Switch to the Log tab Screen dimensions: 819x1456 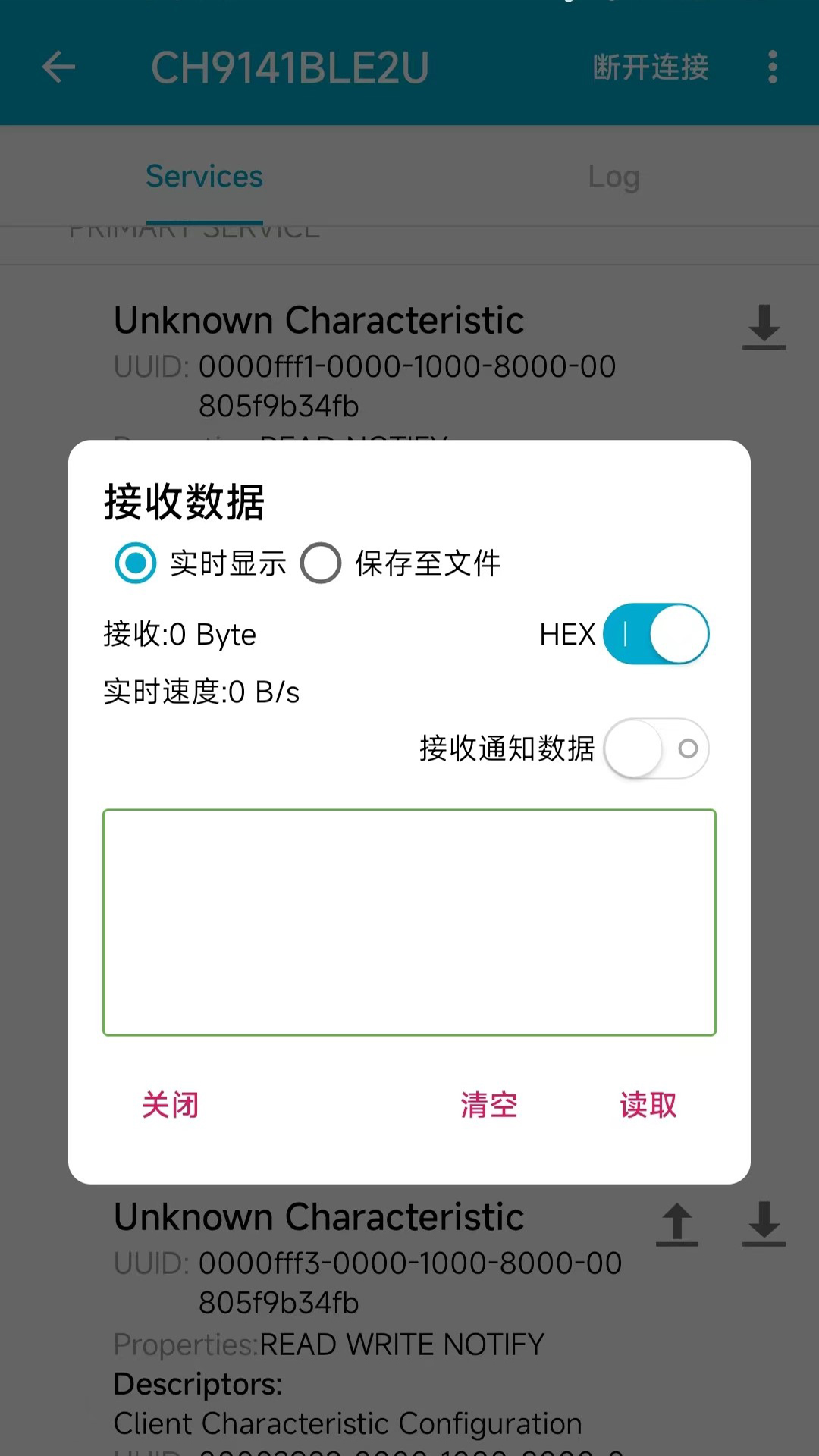613,176
